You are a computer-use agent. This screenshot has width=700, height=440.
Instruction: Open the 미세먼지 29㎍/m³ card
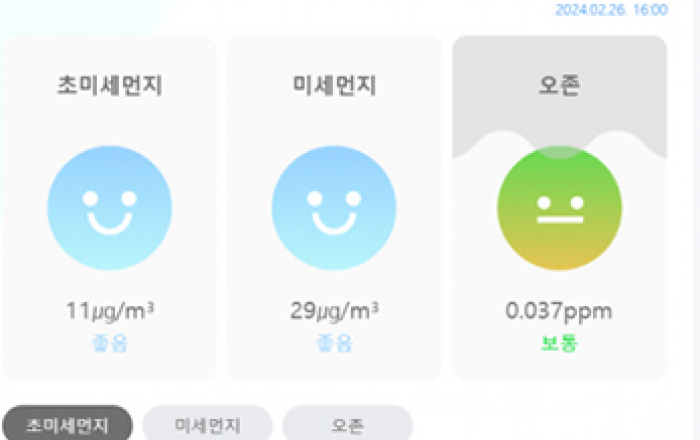tap(334, 208)
